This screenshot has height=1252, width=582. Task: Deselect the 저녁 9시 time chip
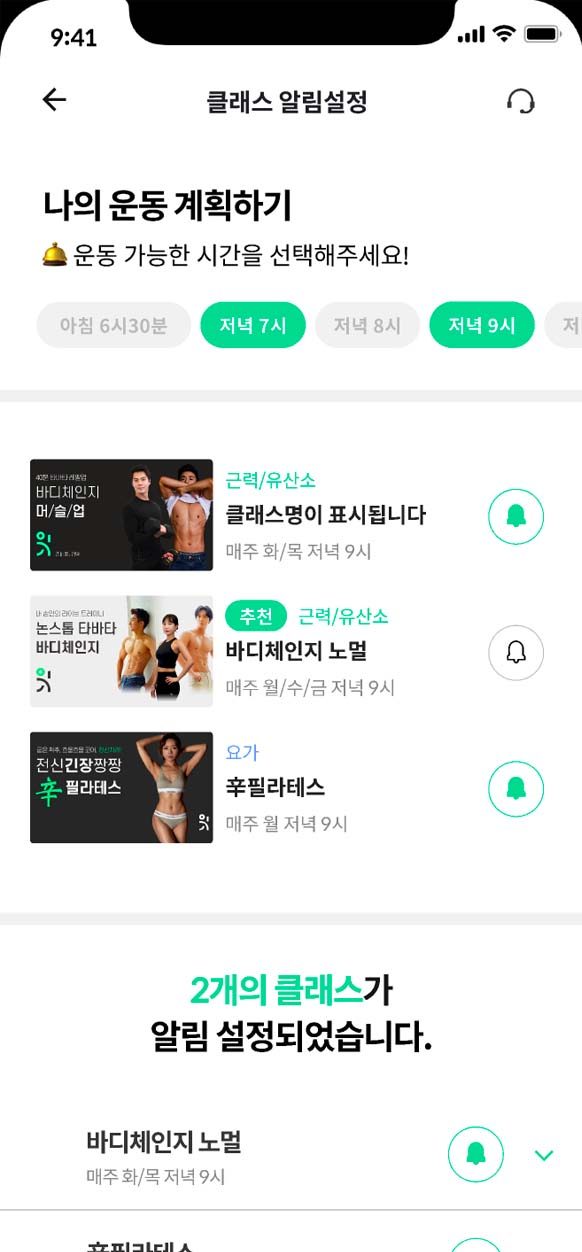482,325
